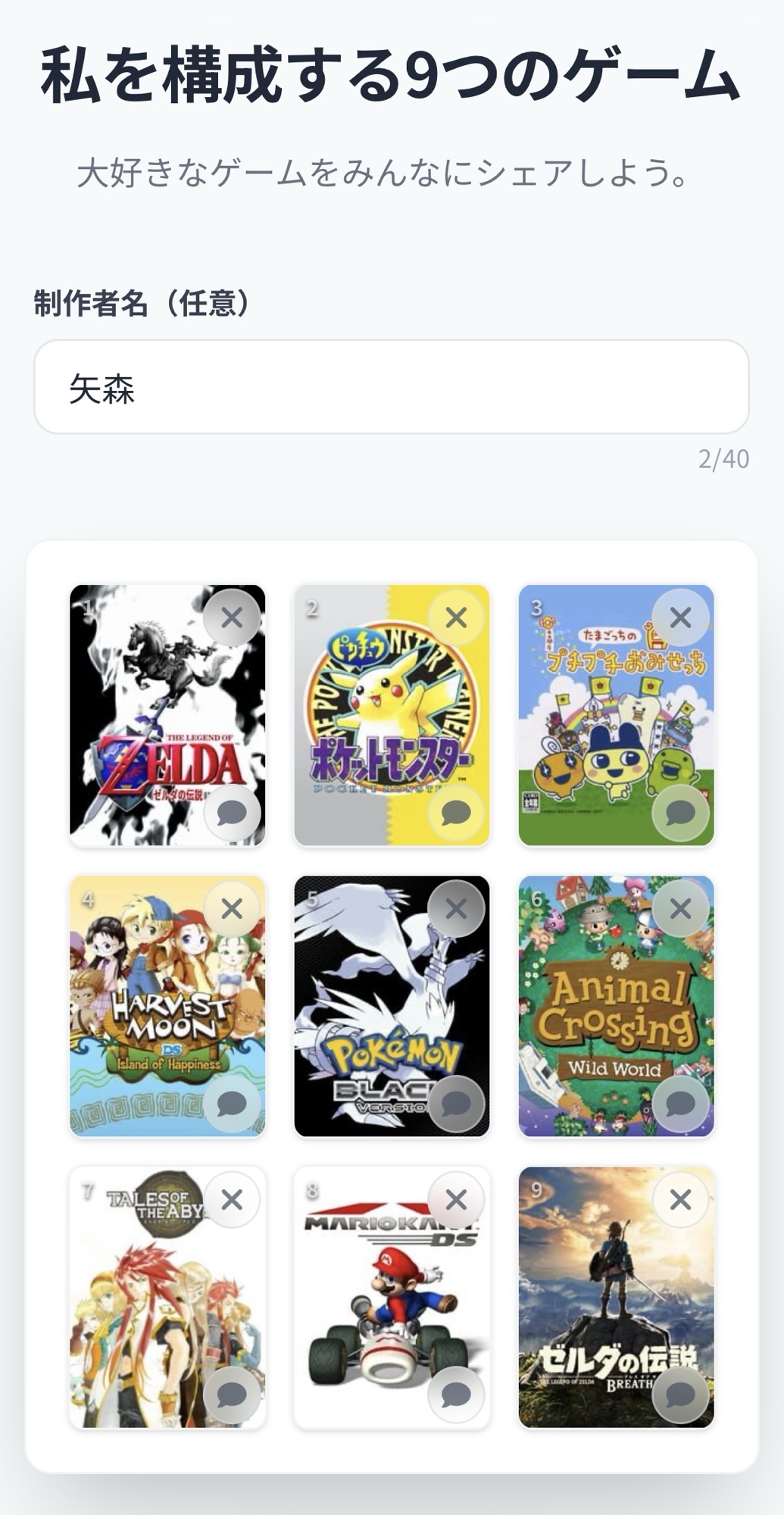
Task: Remove the Tamagotchi game from slot 3
Action: (x=680, y=617)
